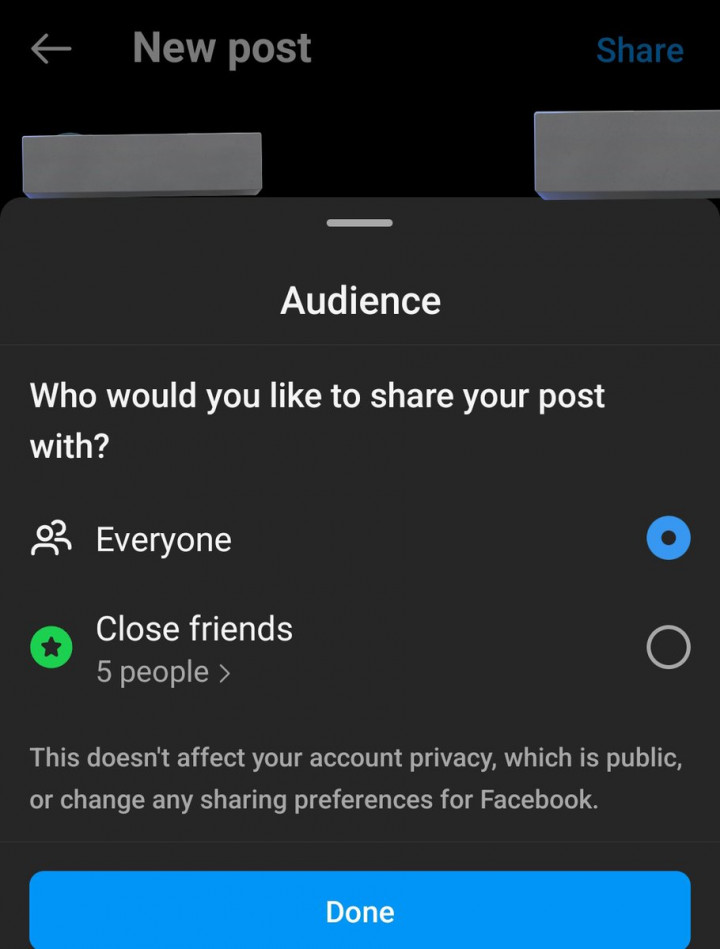The width and height of the screenshot is (720, 949).
Task: Click the two-person silhouette next to Everyone
Action: (50, 538)
